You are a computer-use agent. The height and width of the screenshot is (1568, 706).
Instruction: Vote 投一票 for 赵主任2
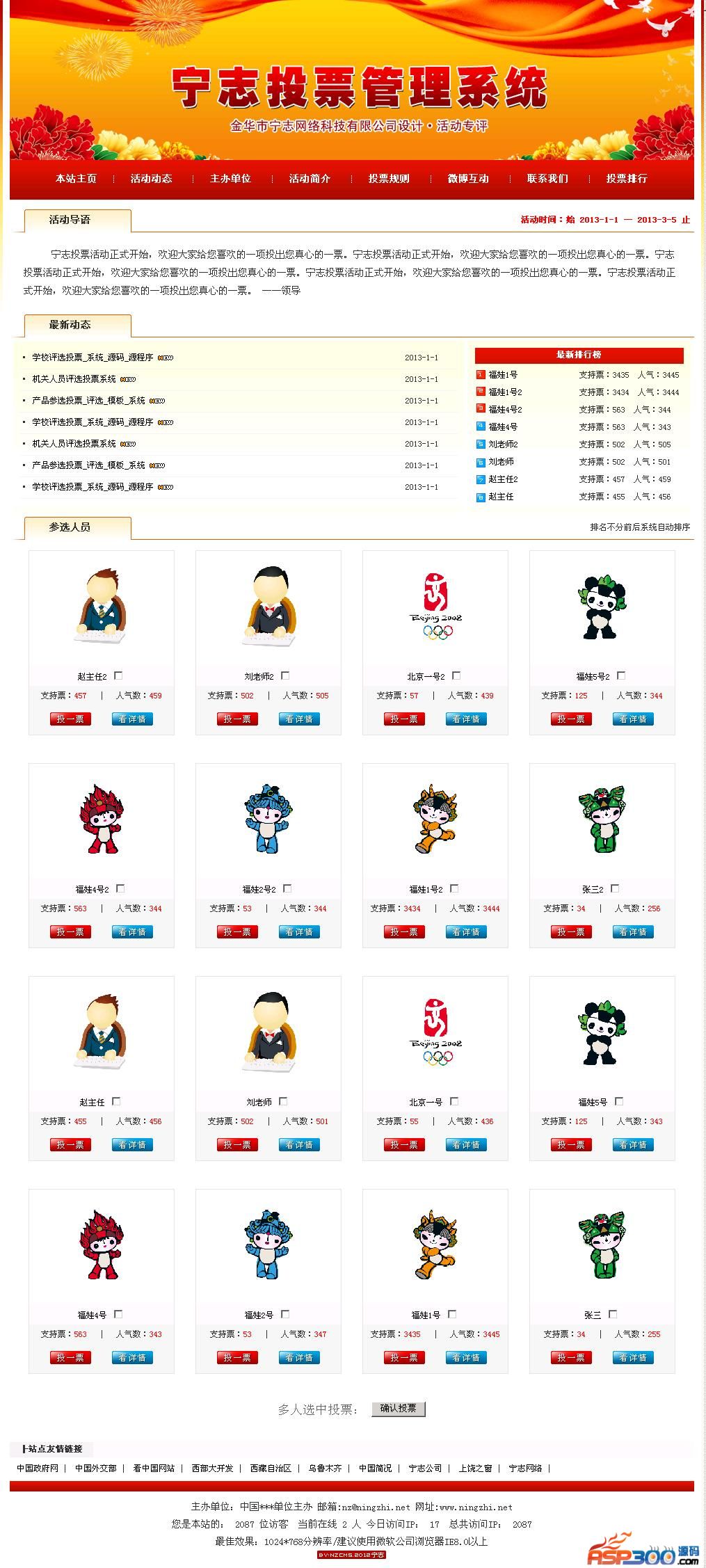point(70,719)
